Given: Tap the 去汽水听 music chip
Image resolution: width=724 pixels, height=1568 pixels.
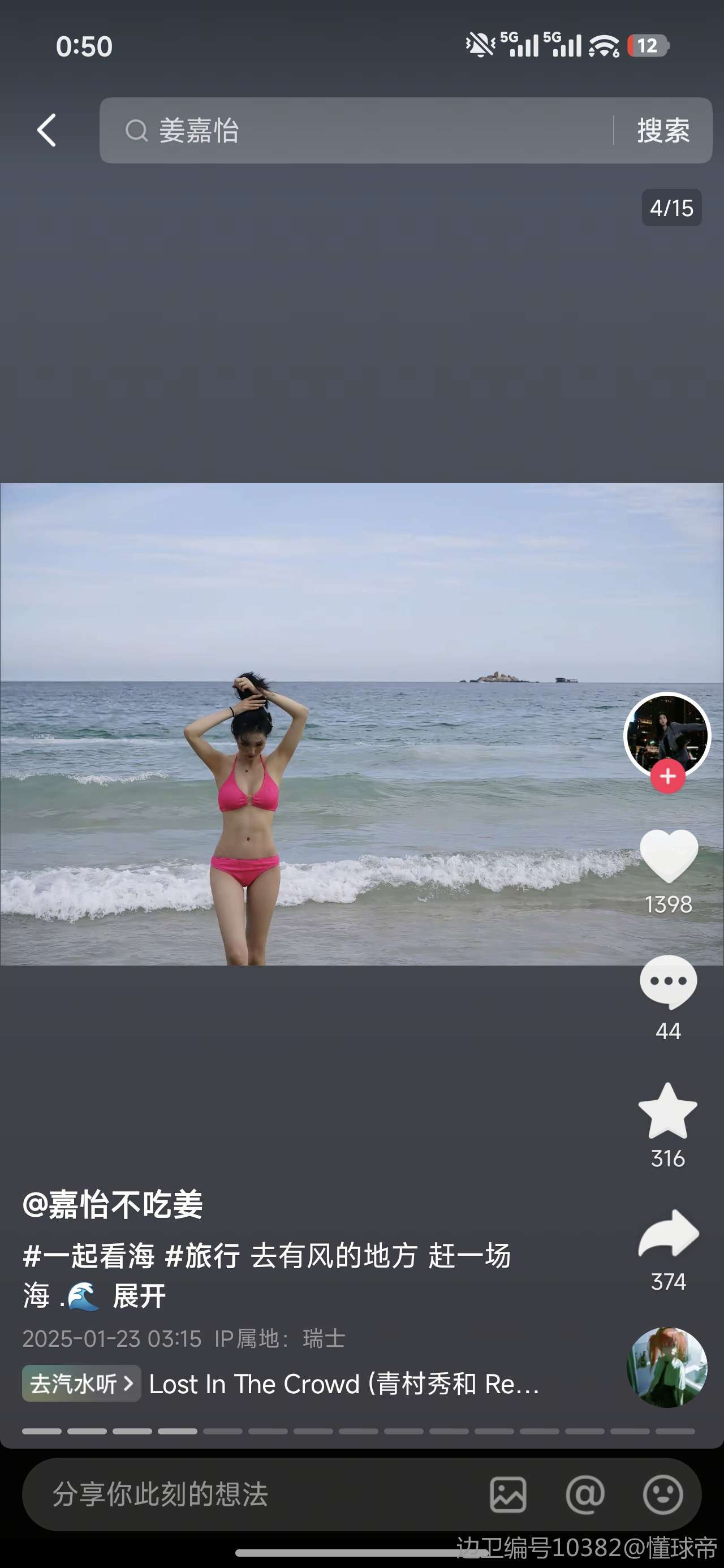Looking at the screenshot, I should point(81,1384).
